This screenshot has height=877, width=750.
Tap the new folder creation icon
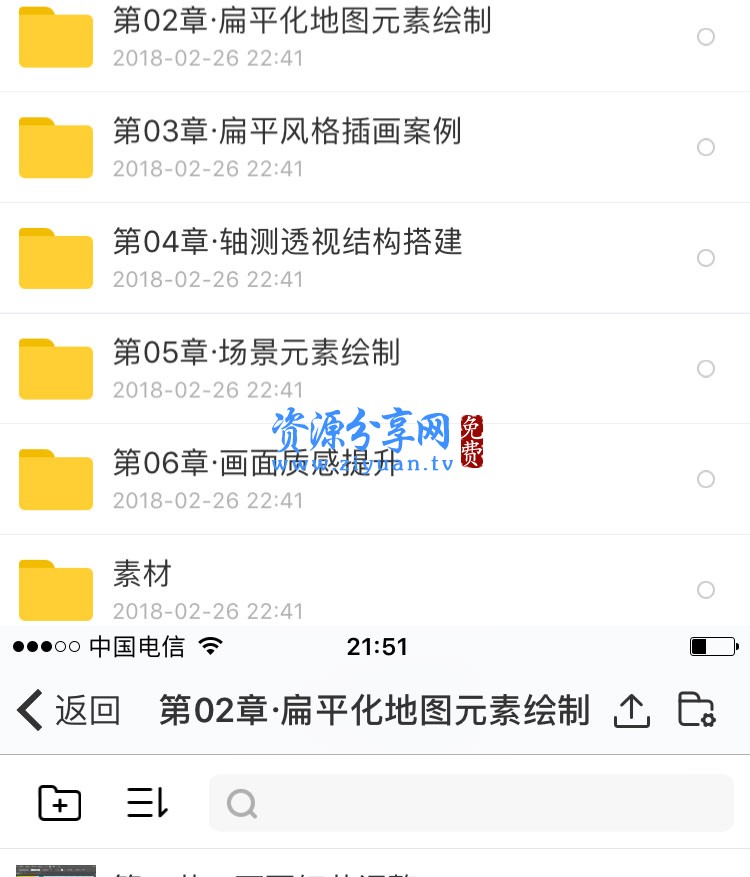59,803
